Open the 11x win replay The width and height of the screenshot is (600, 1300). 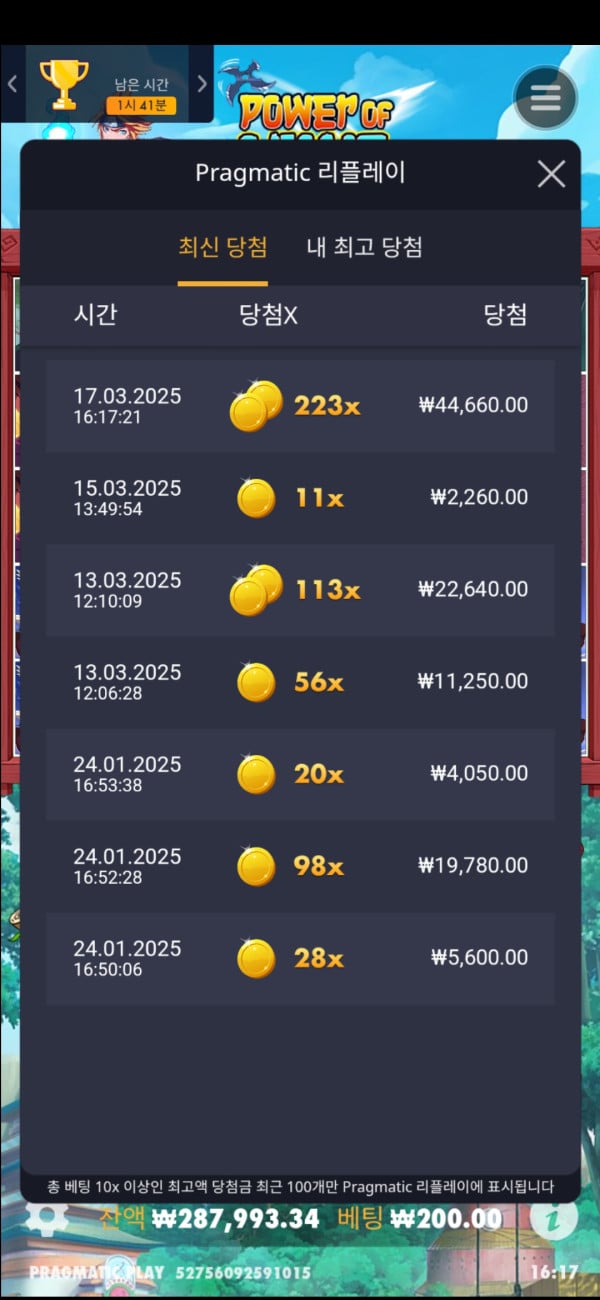click(300, 497)
